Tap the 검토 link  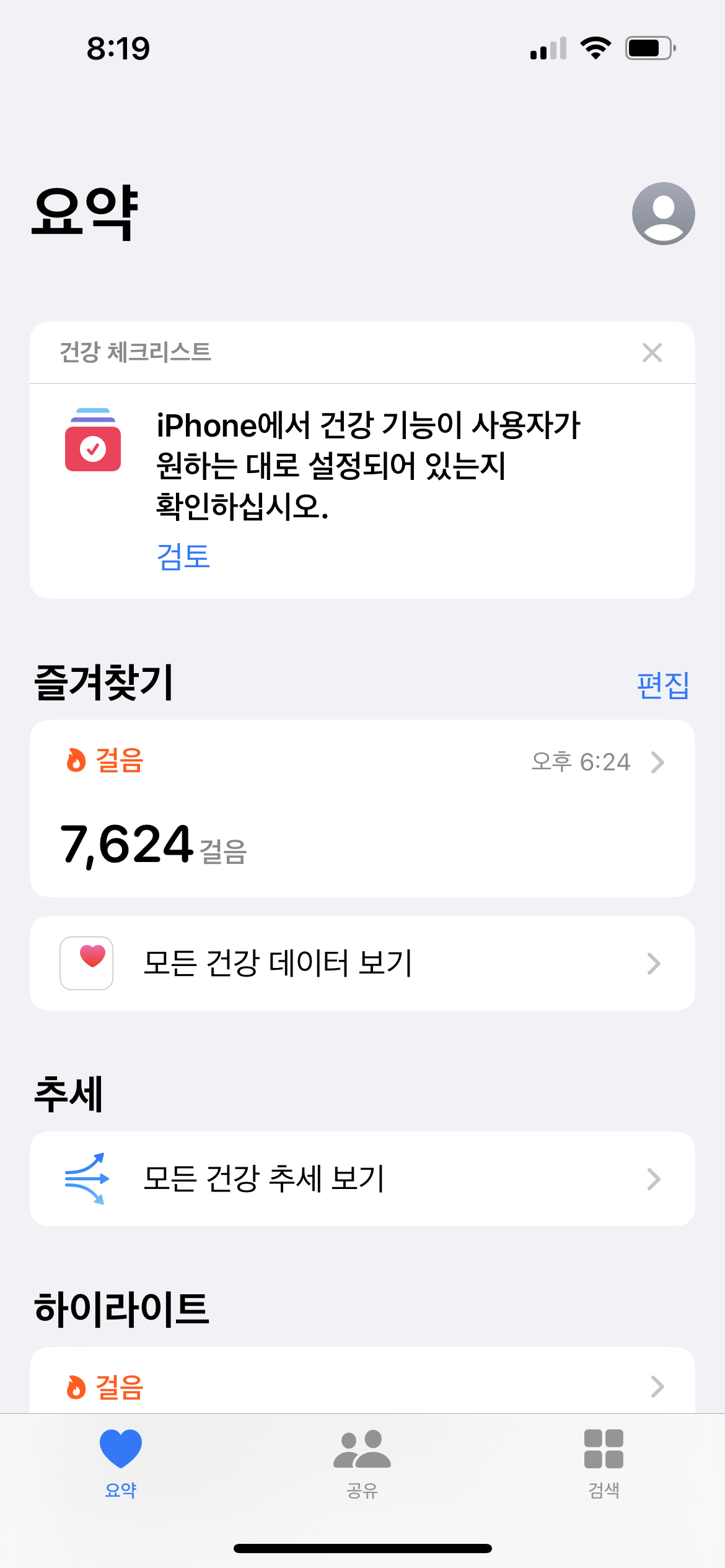click(x=183, y=556)
